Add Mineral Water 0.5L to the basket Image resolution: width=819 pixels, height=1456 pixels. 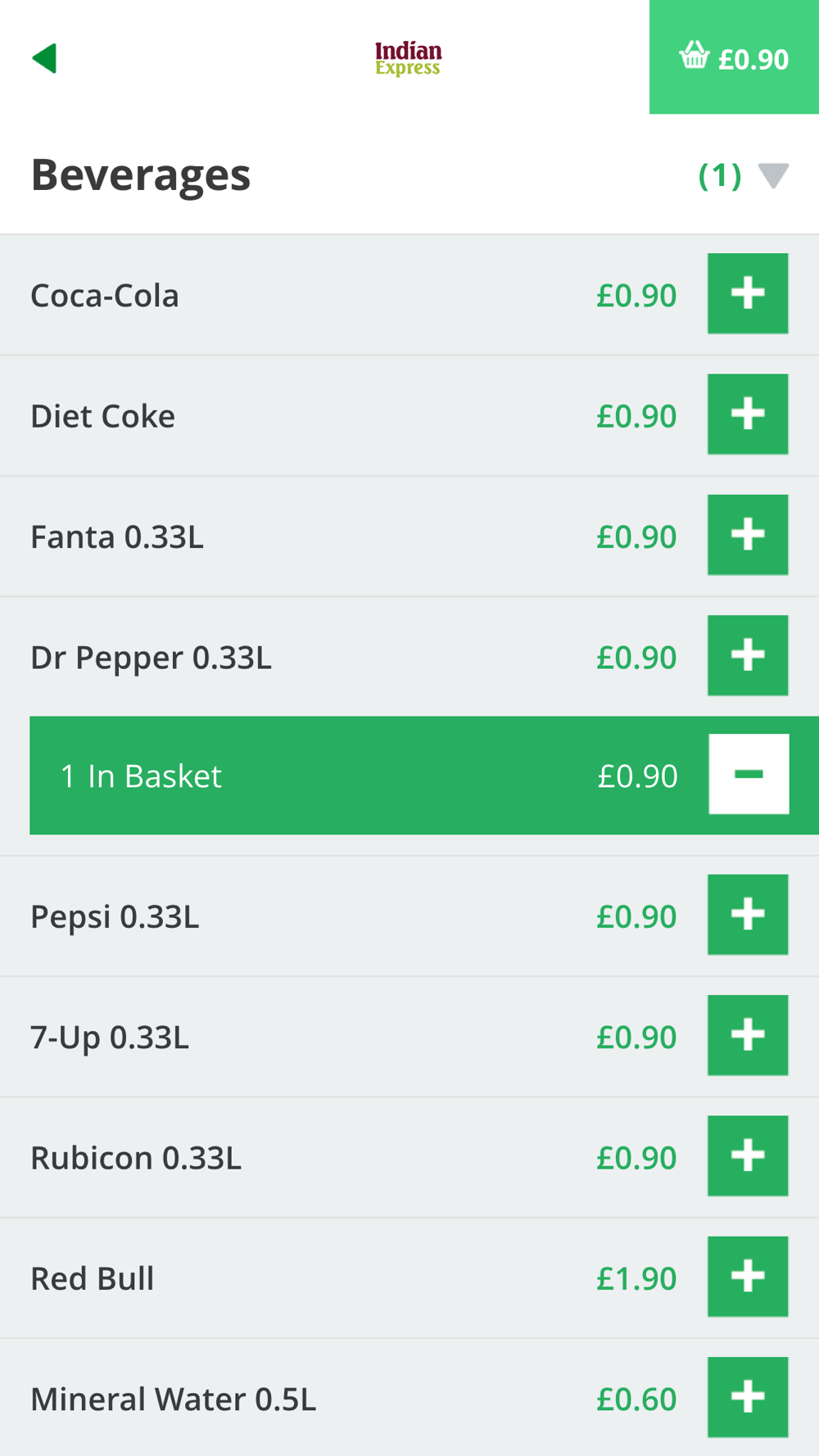point(748,1397)
